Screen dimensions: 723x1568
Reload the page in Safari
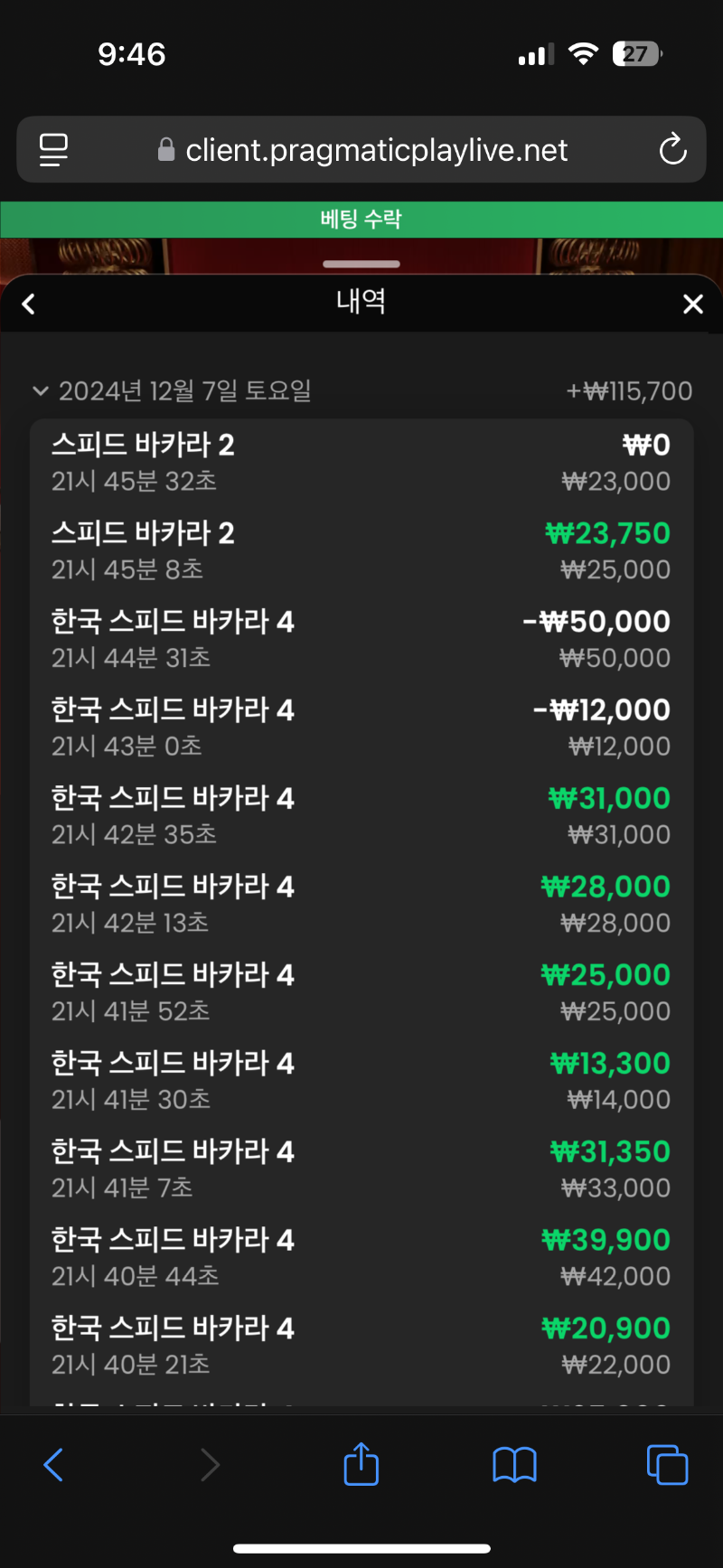672,149
